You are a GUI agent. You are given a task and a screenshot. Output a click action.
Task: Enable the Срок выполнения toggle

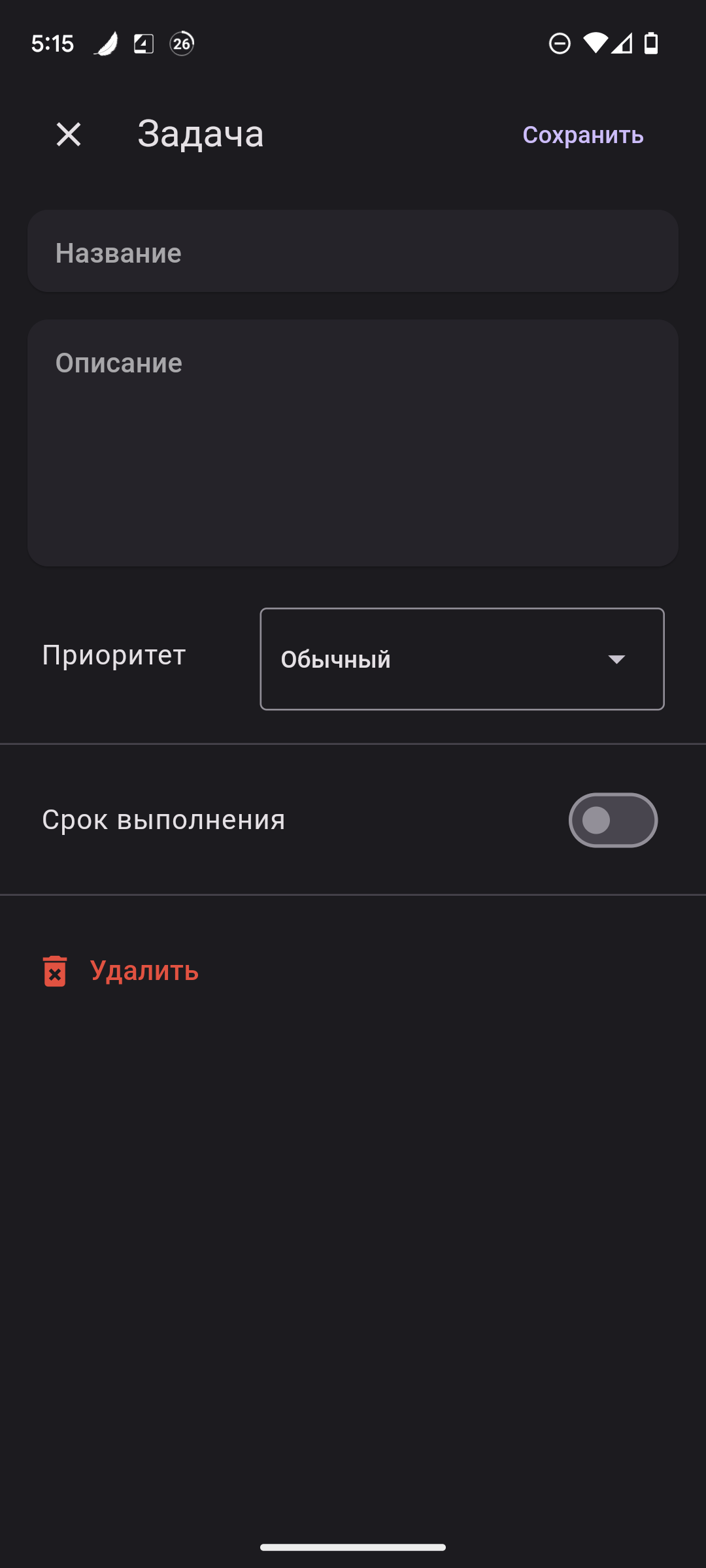click(612, 820)
